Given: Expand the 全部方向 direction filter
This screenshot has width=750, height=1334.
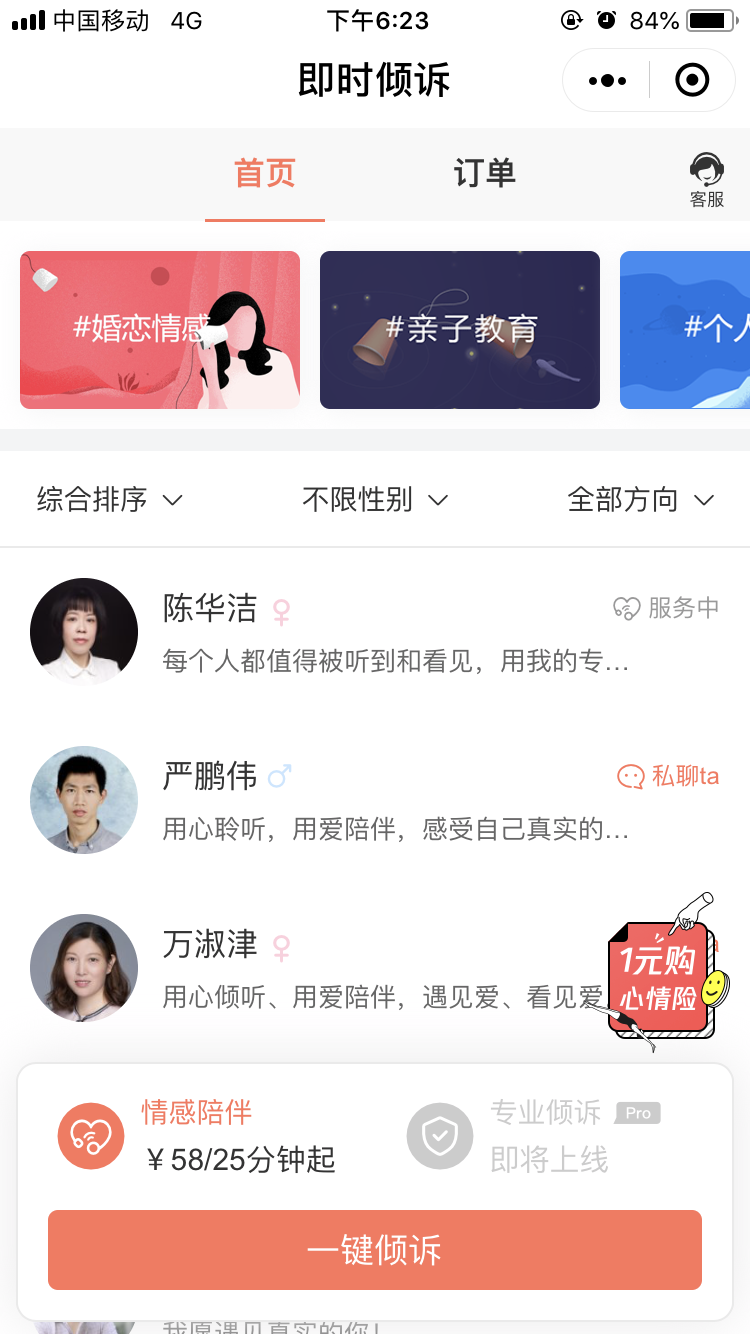Looking at the screenshot, I should (x=641, y=500).
